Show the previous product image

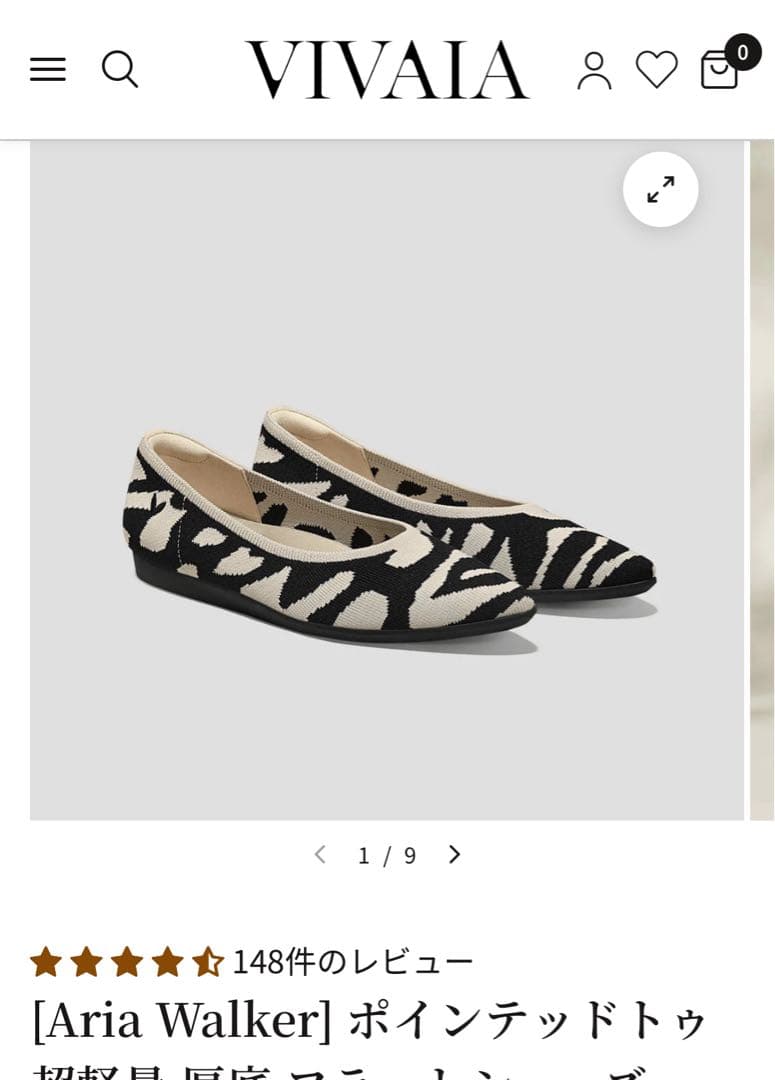click(x=320, y=855)
